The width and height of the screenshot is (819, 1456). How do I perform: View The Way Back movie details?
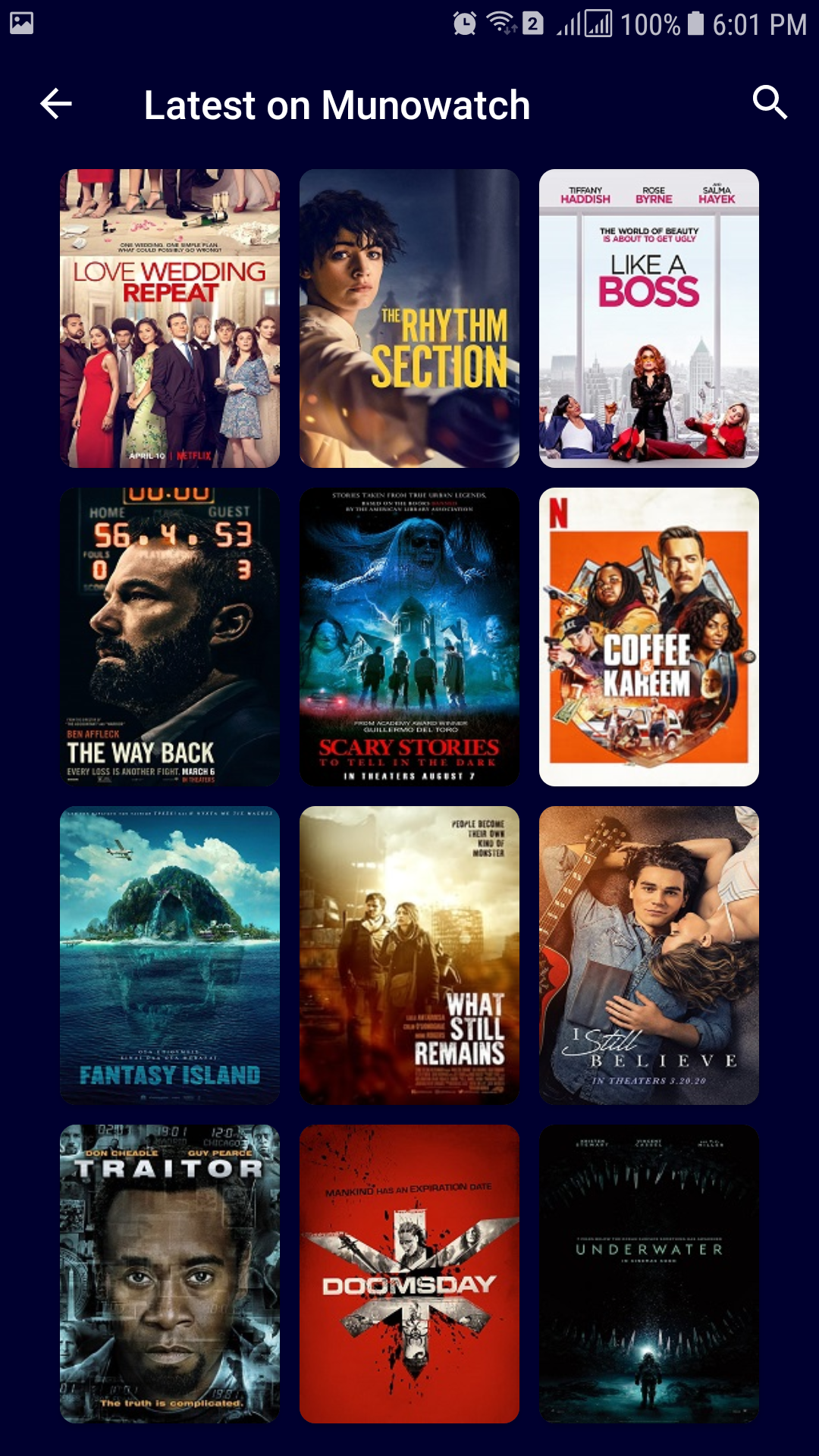170,637
